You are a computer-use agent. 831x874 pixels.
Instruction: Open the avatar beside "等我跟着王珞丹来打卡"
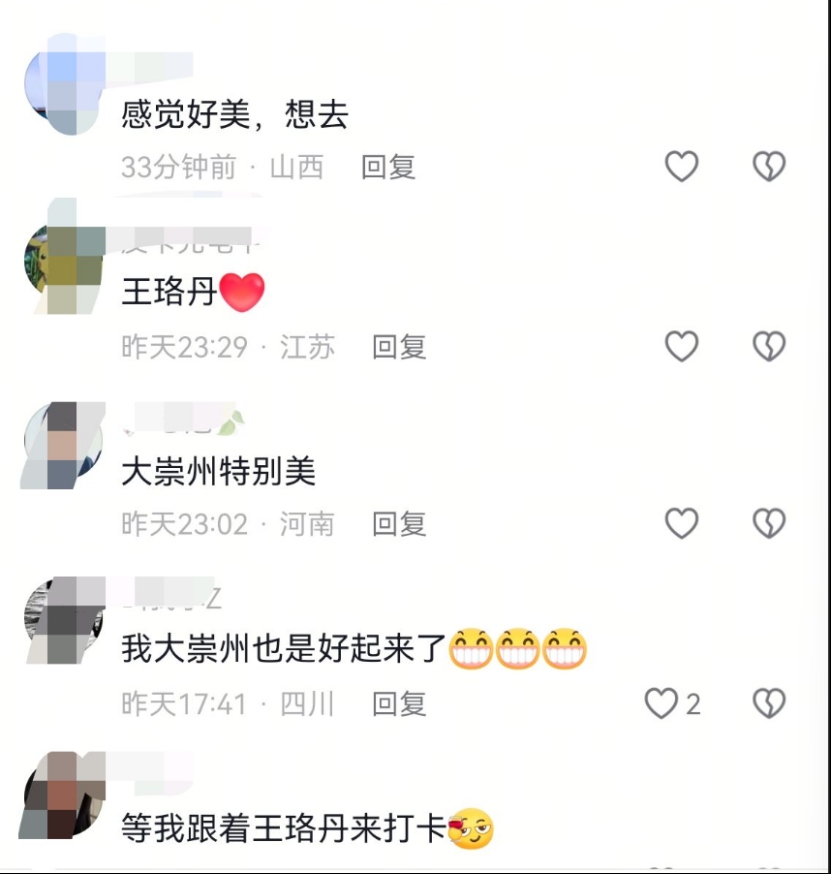(64, 794)
